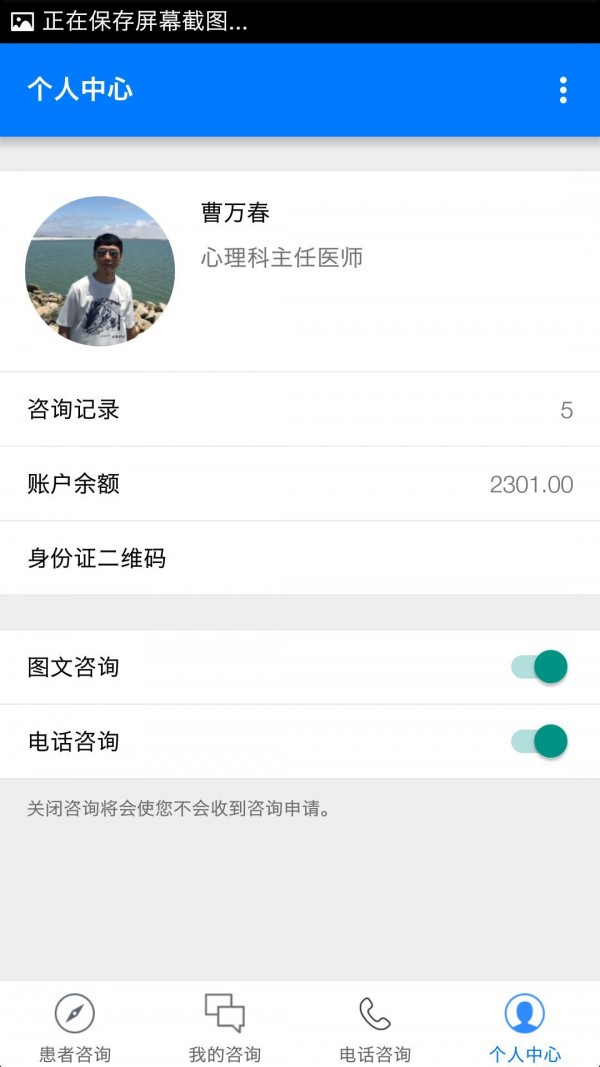Tap the round profile avatar photo
The height and width of the screenshot is (1067, 600).
(x=100, y=271)
